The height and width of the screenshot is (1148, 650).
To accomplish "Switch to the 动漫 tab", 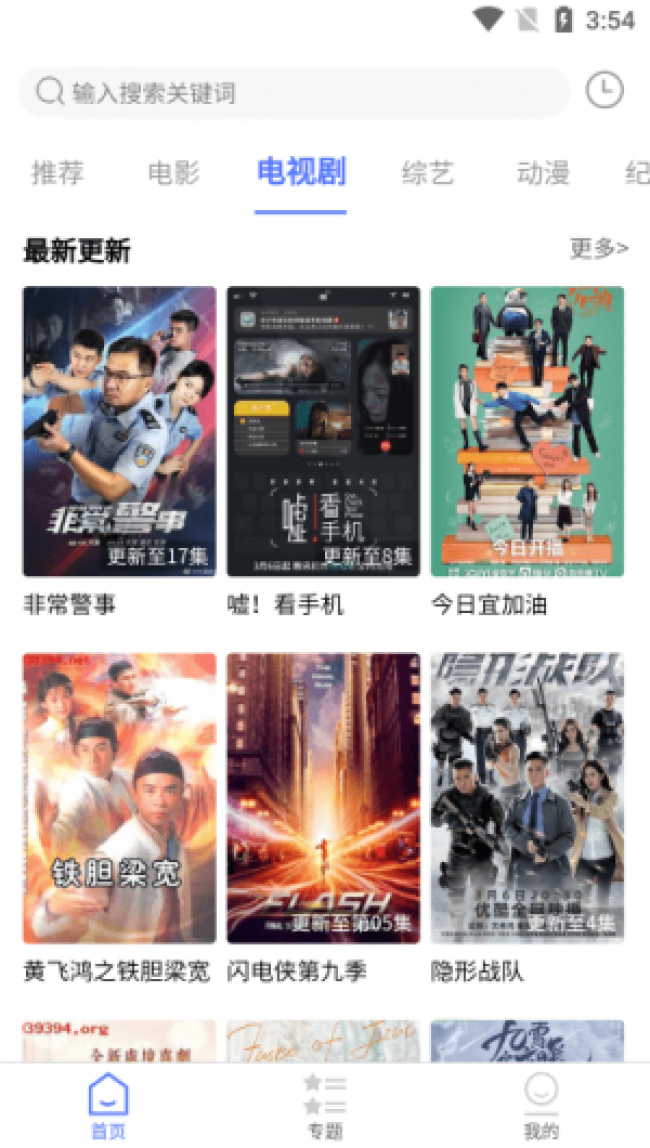I will click(x=543, y=173).
